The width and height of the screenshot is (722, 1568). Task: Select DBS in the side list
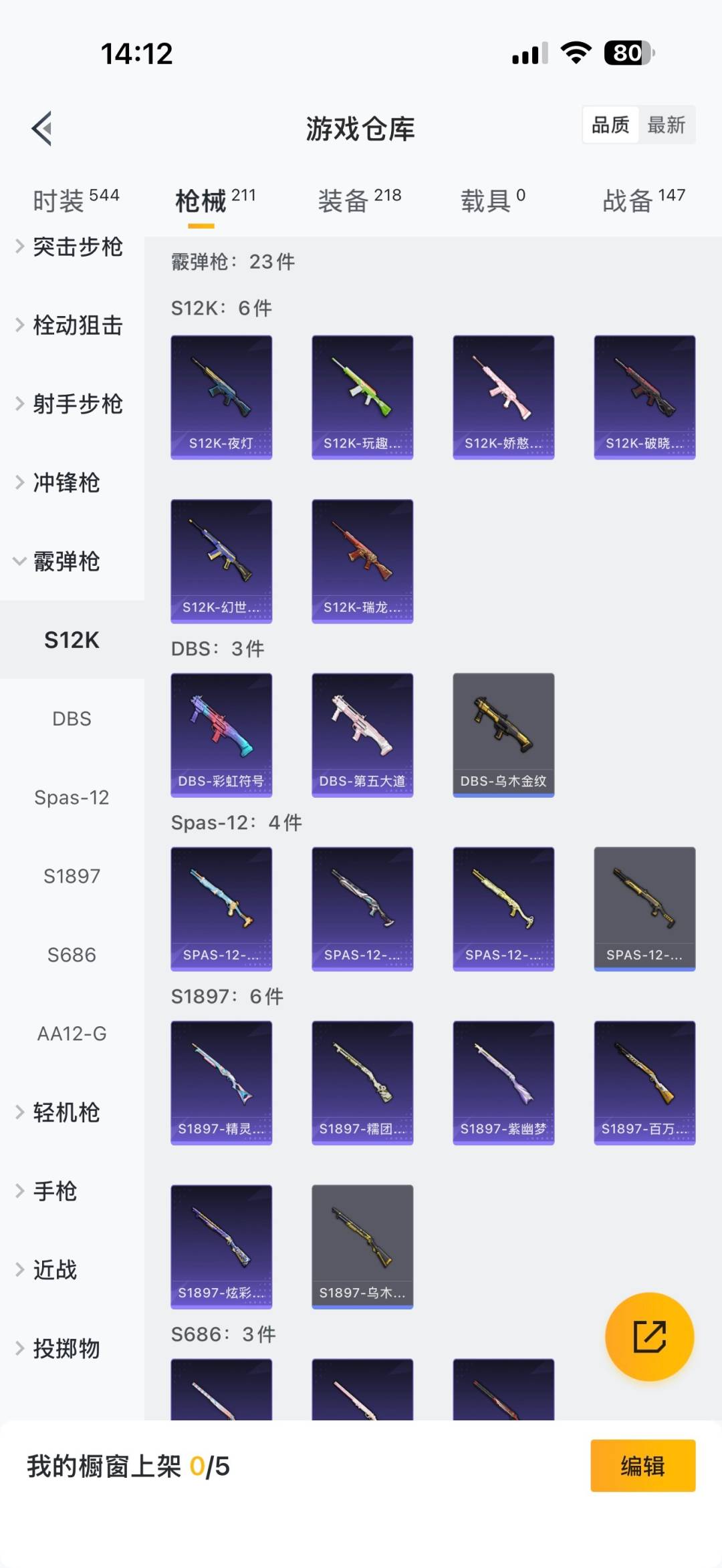(x=72, y=719)
